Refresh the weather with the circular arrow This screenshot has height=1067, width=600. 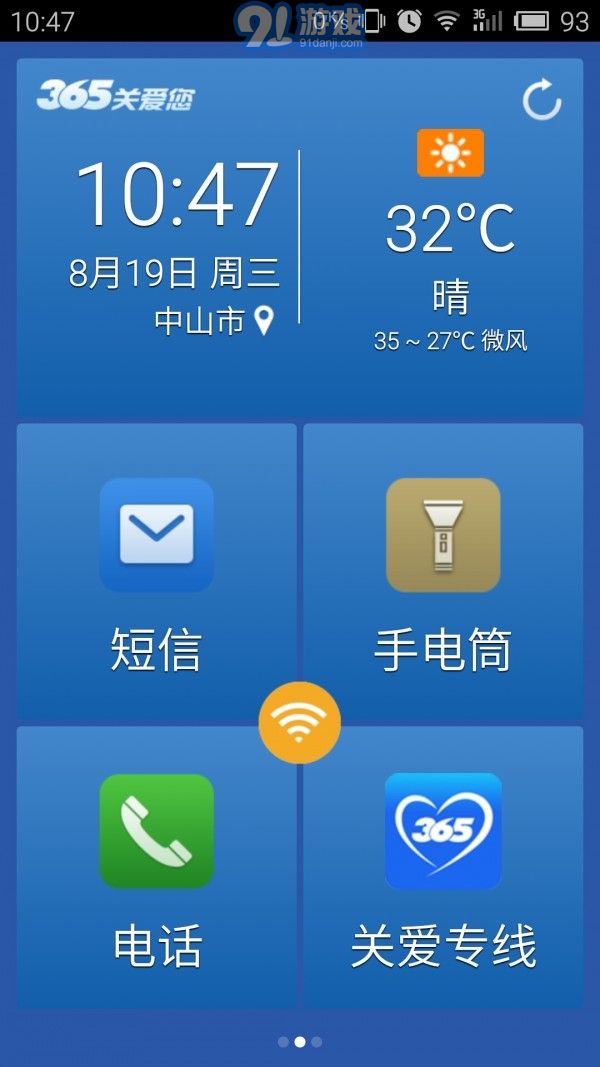(541, 99)
